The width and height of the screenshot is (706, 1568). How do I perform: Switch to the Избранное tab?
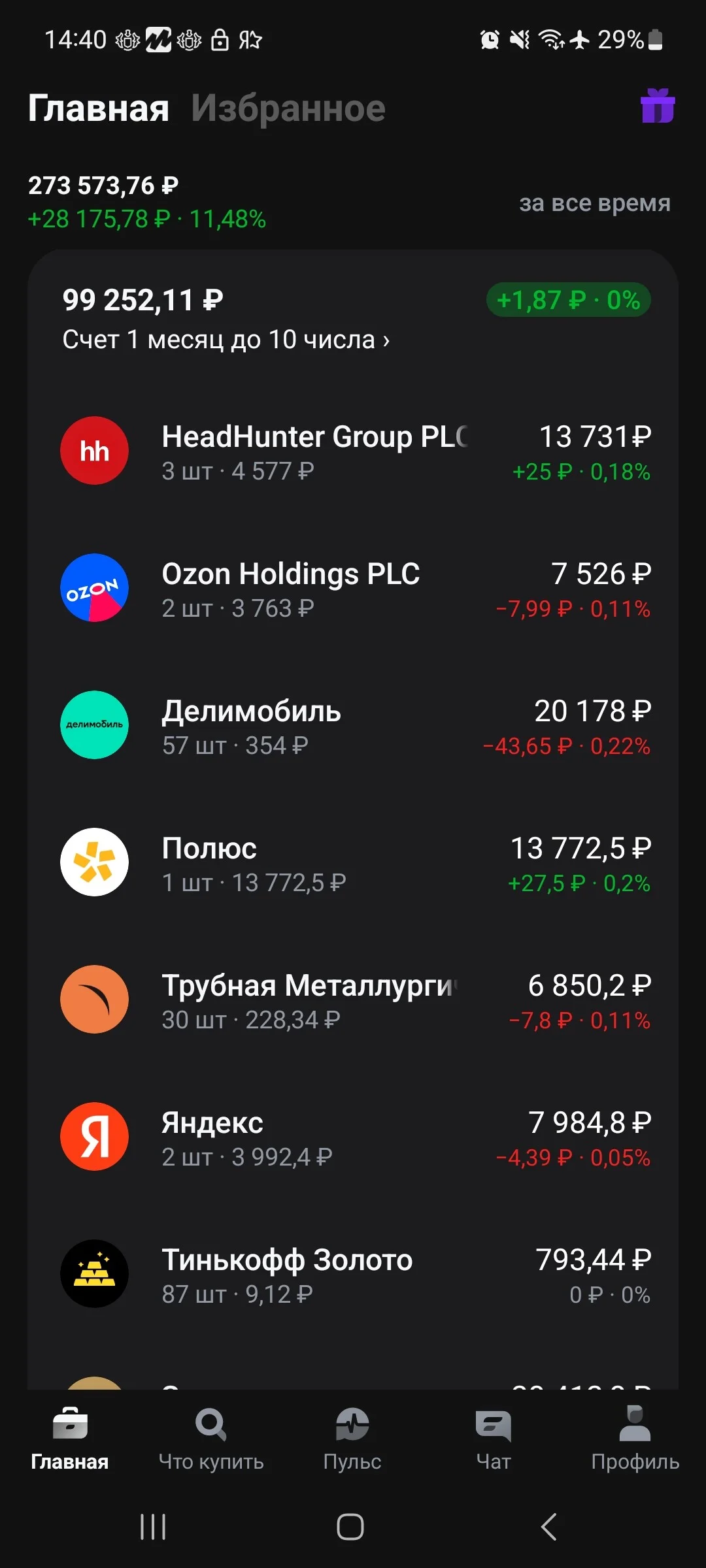click(288, 108)
